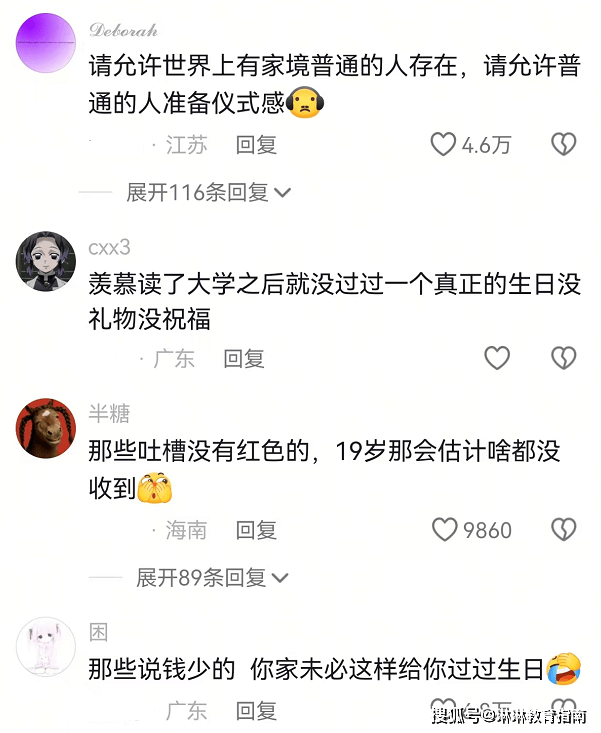Like 半糖's comment

(x=444, y=530)
